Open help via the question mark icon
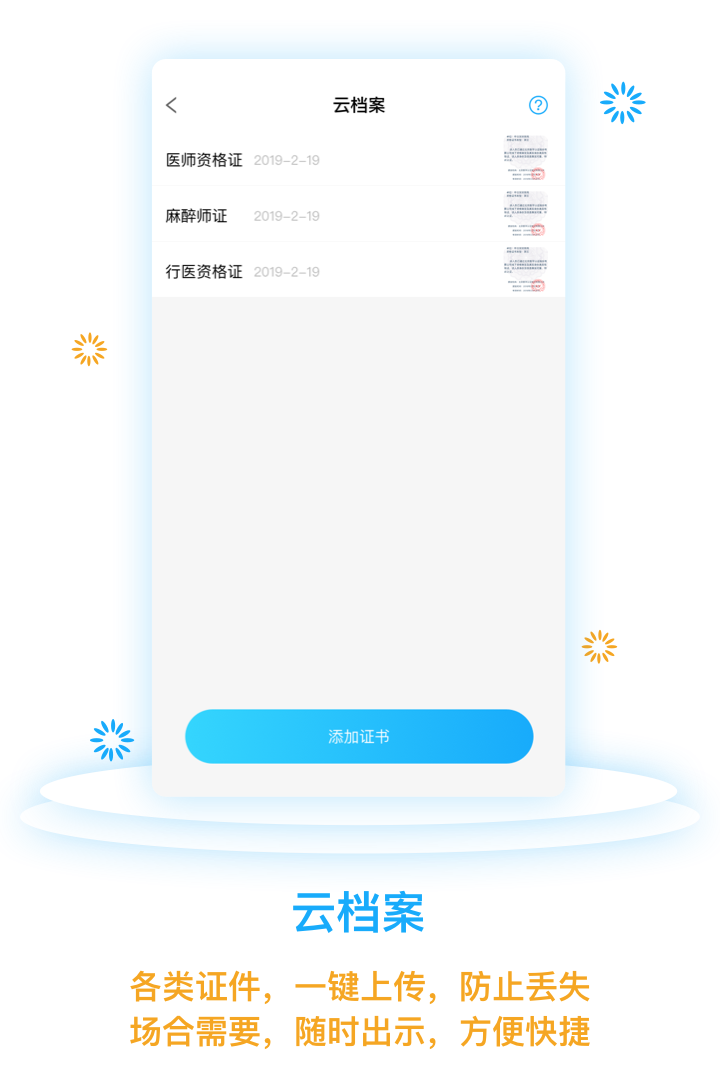 coord(538,104)
